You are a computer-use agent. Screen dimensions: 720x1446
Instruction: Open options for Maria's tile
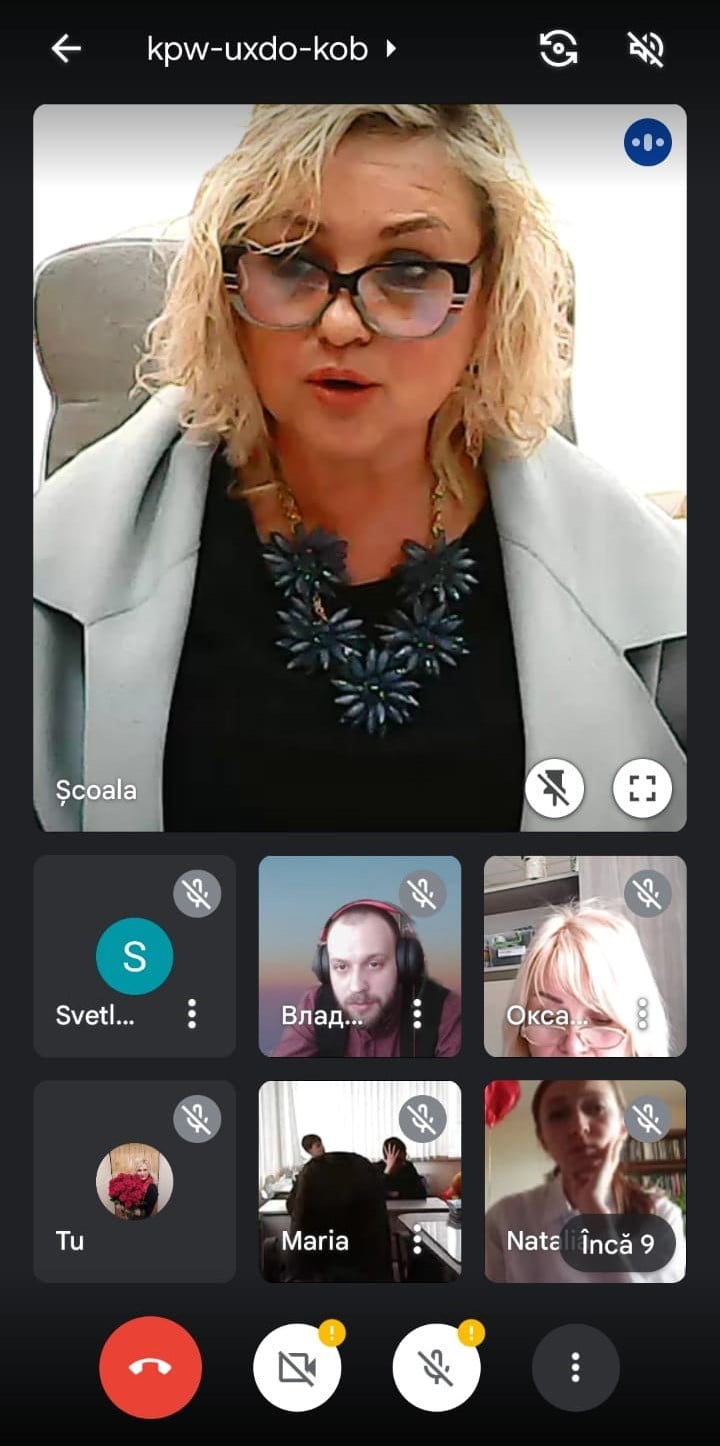pos(417,1240)
